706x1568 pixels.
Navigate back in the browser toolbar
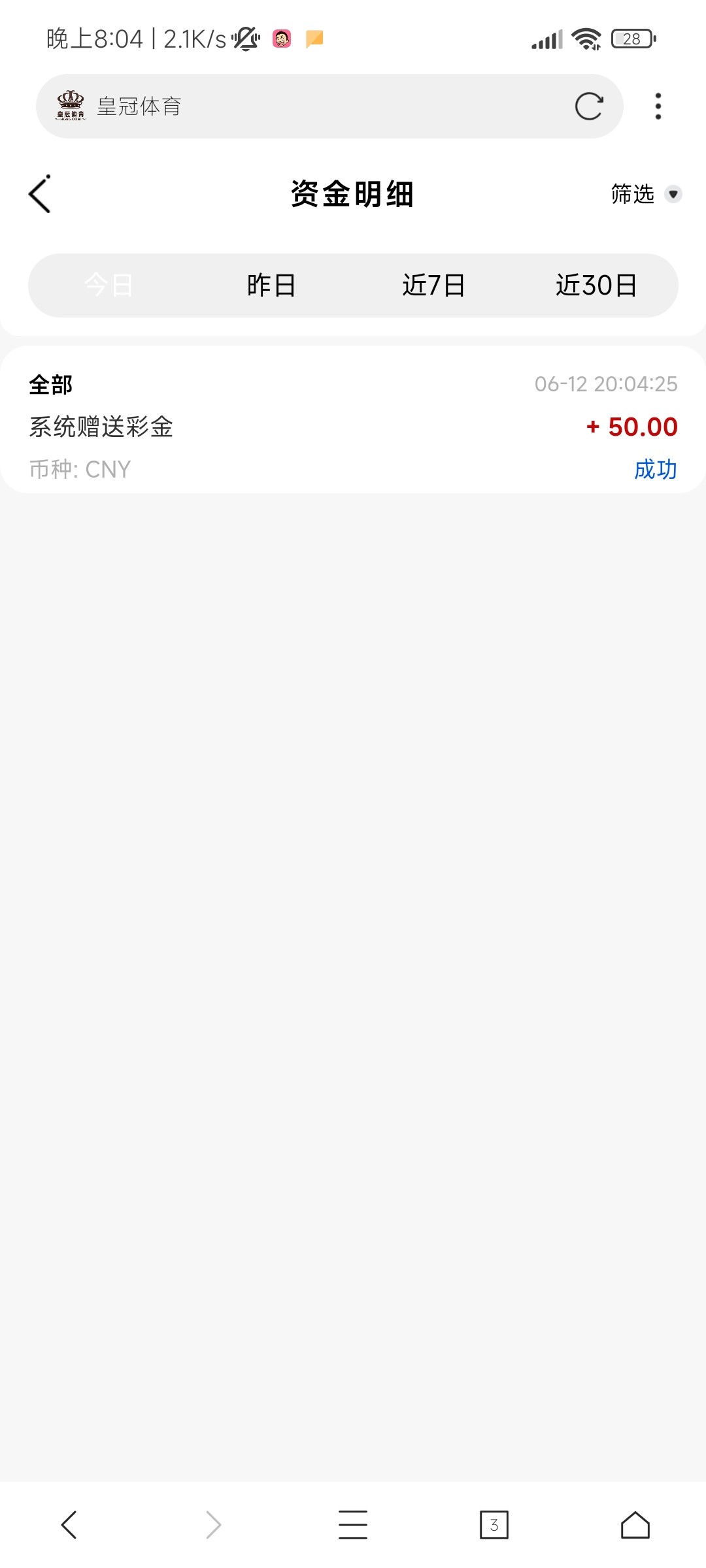pos(69,1525)
